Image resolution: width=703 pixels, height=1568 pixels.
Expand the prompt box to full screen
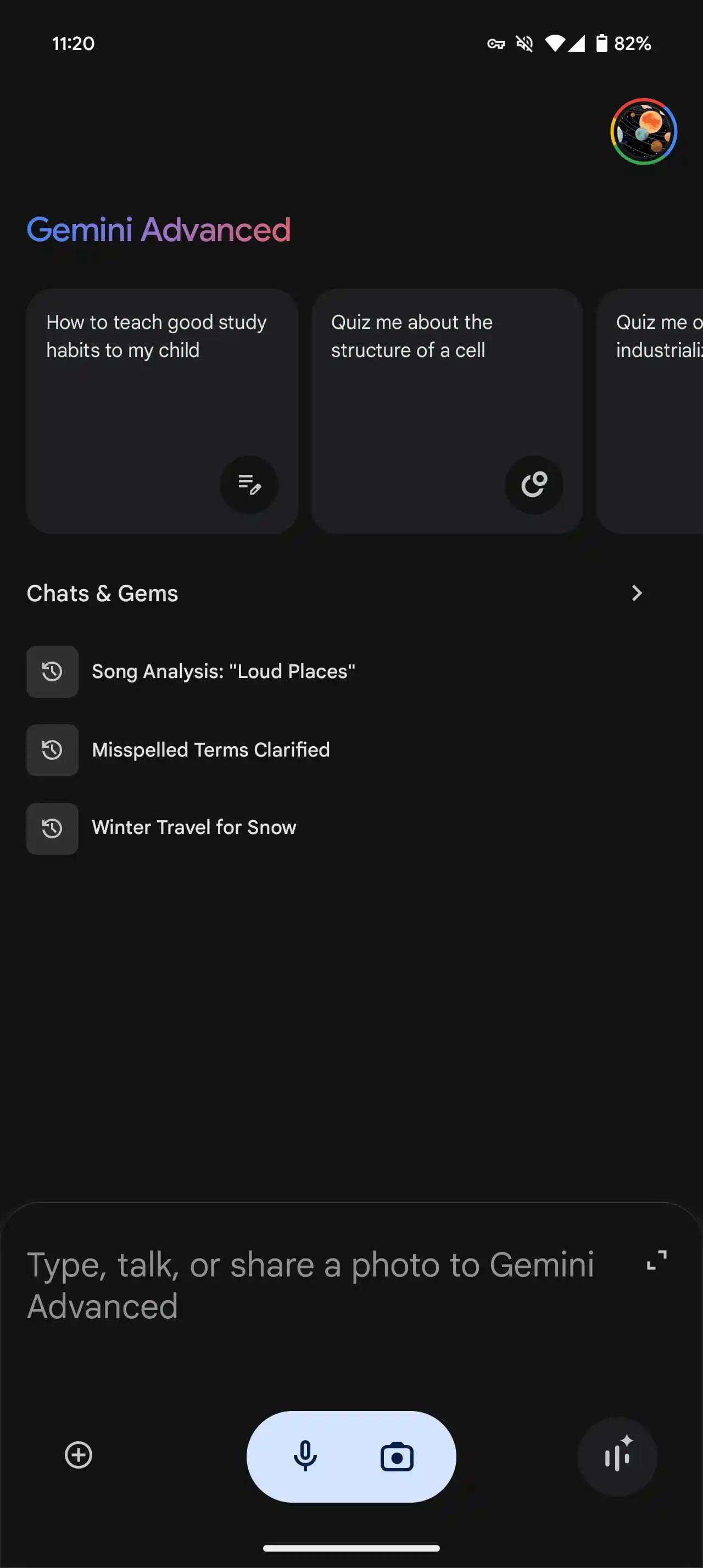[x=656, y=1260]
